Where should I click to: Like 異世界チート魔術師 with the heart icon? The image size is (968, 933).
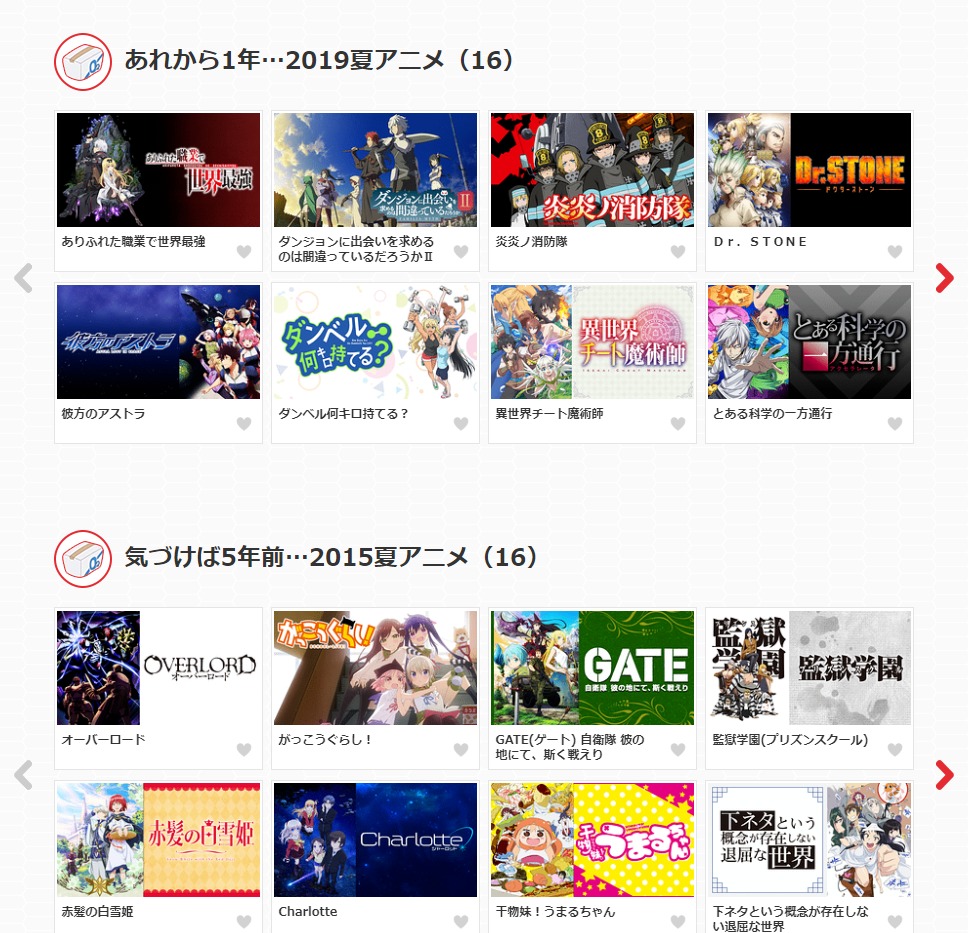point(678,424)
